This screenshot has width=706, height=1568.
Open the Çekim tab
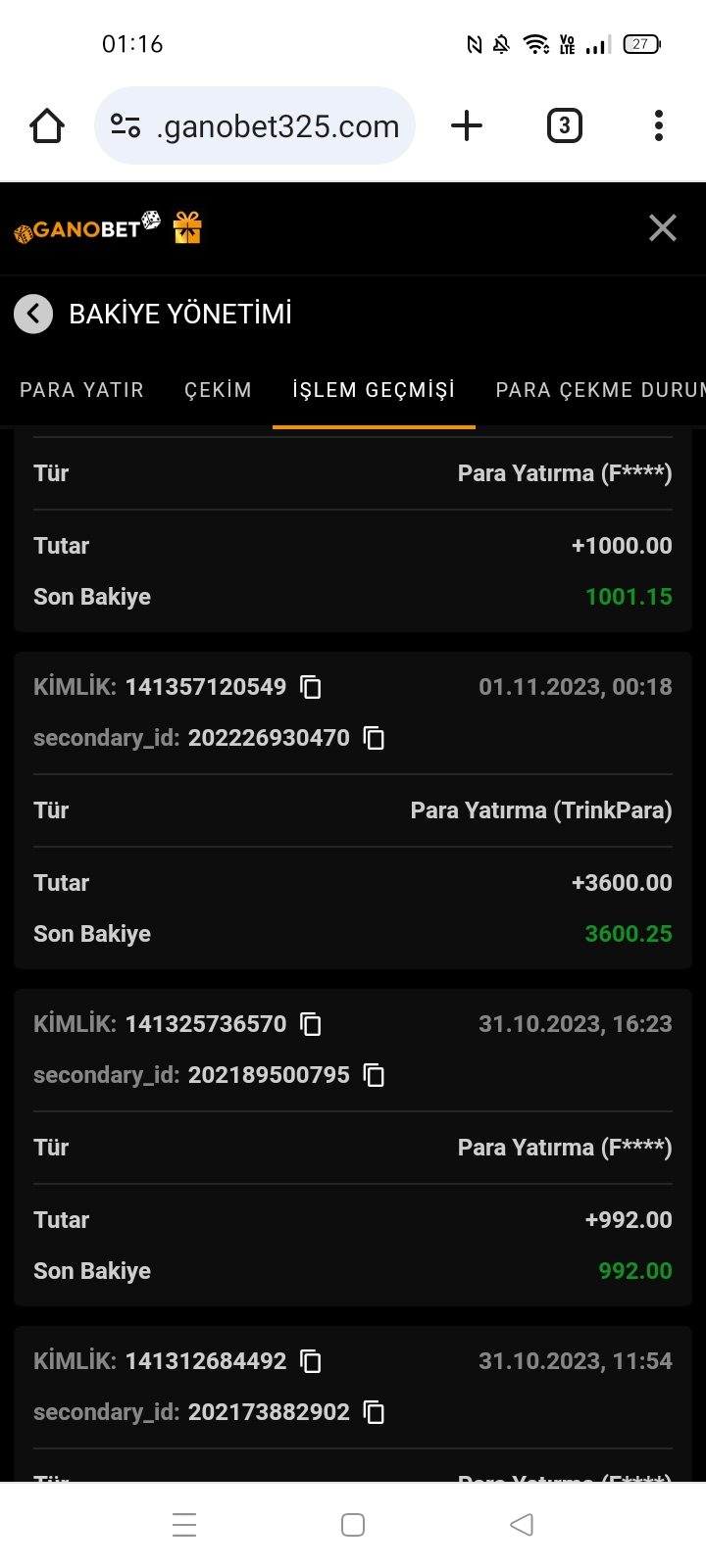point(218,390)
